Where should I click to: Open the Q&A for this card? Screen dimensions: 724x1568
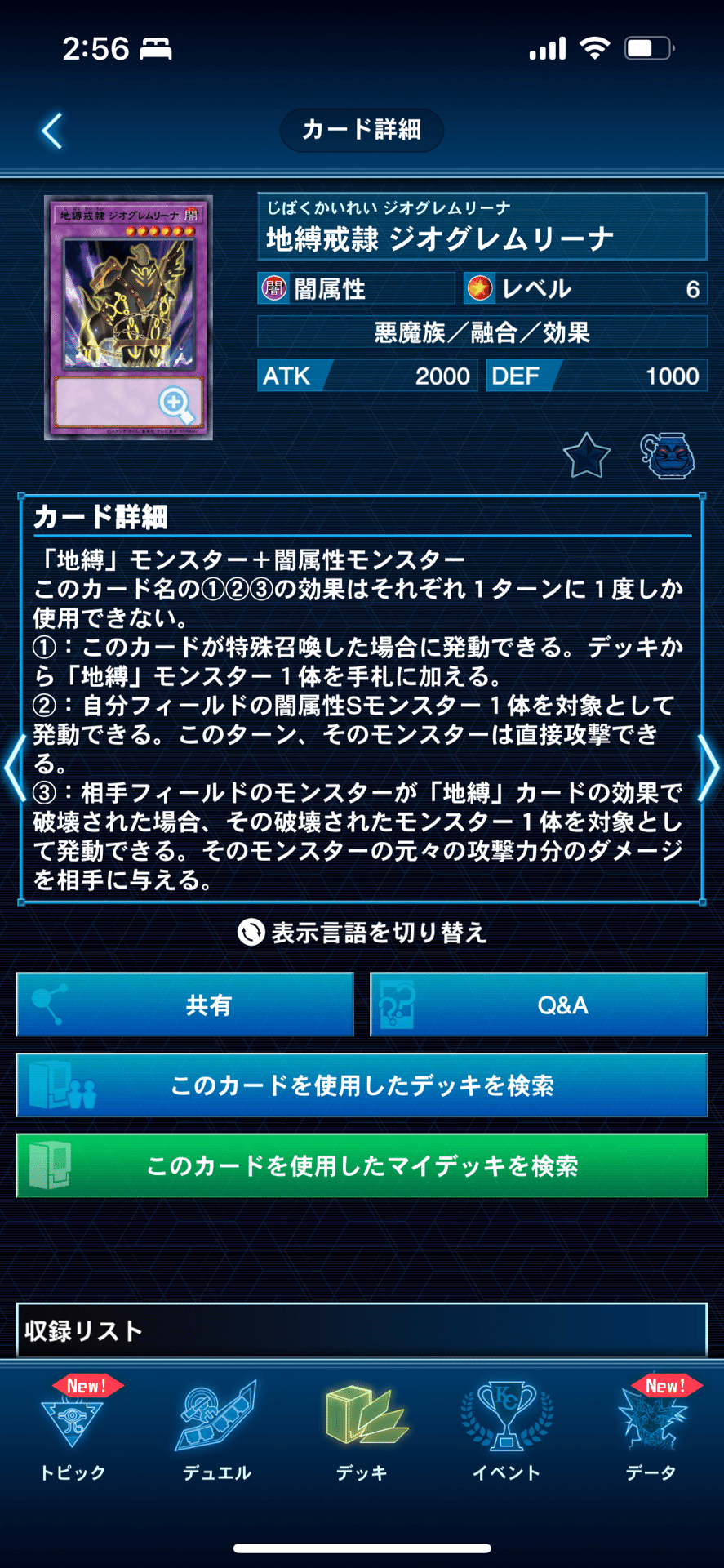pyautogui.click(x=539, y=1004)
